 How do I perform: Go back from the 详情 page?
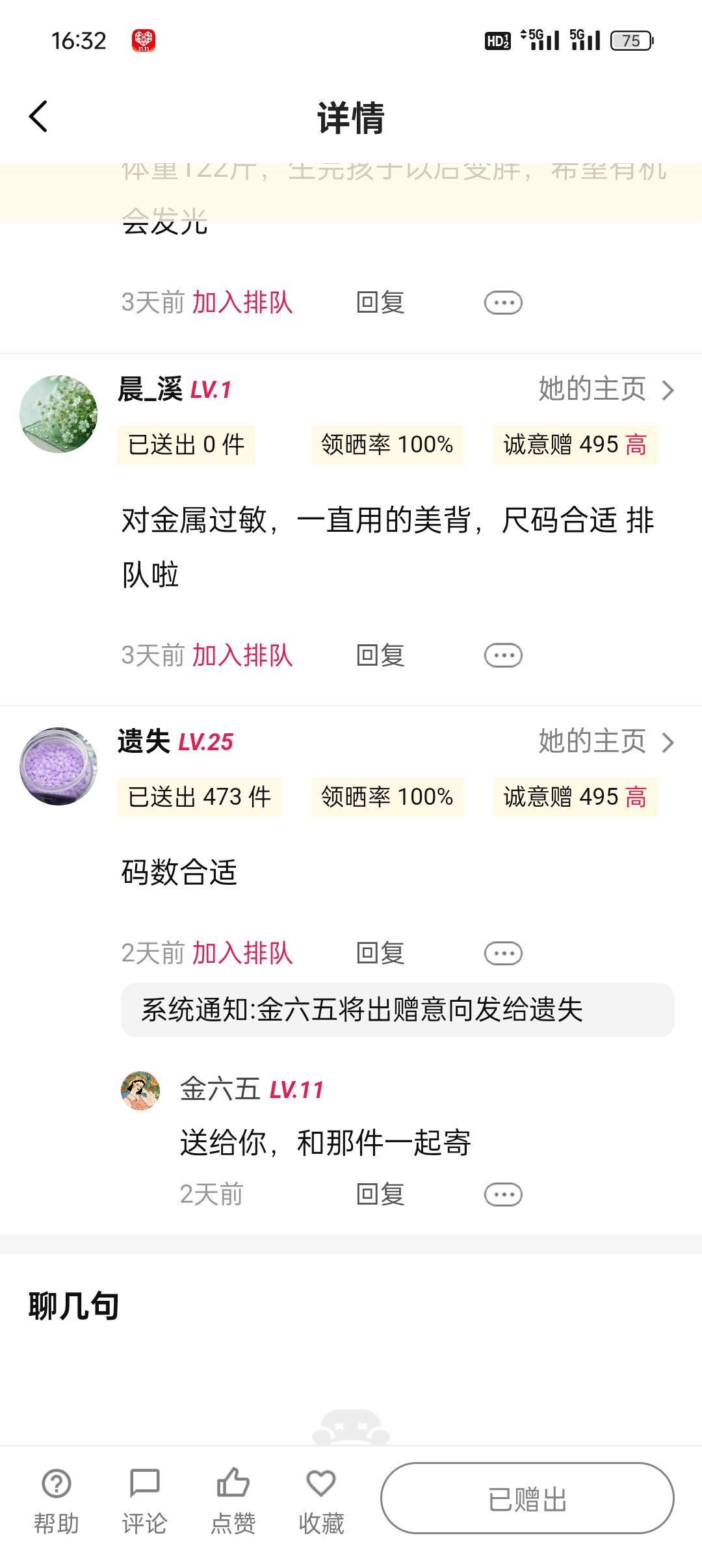click(39, 117)
